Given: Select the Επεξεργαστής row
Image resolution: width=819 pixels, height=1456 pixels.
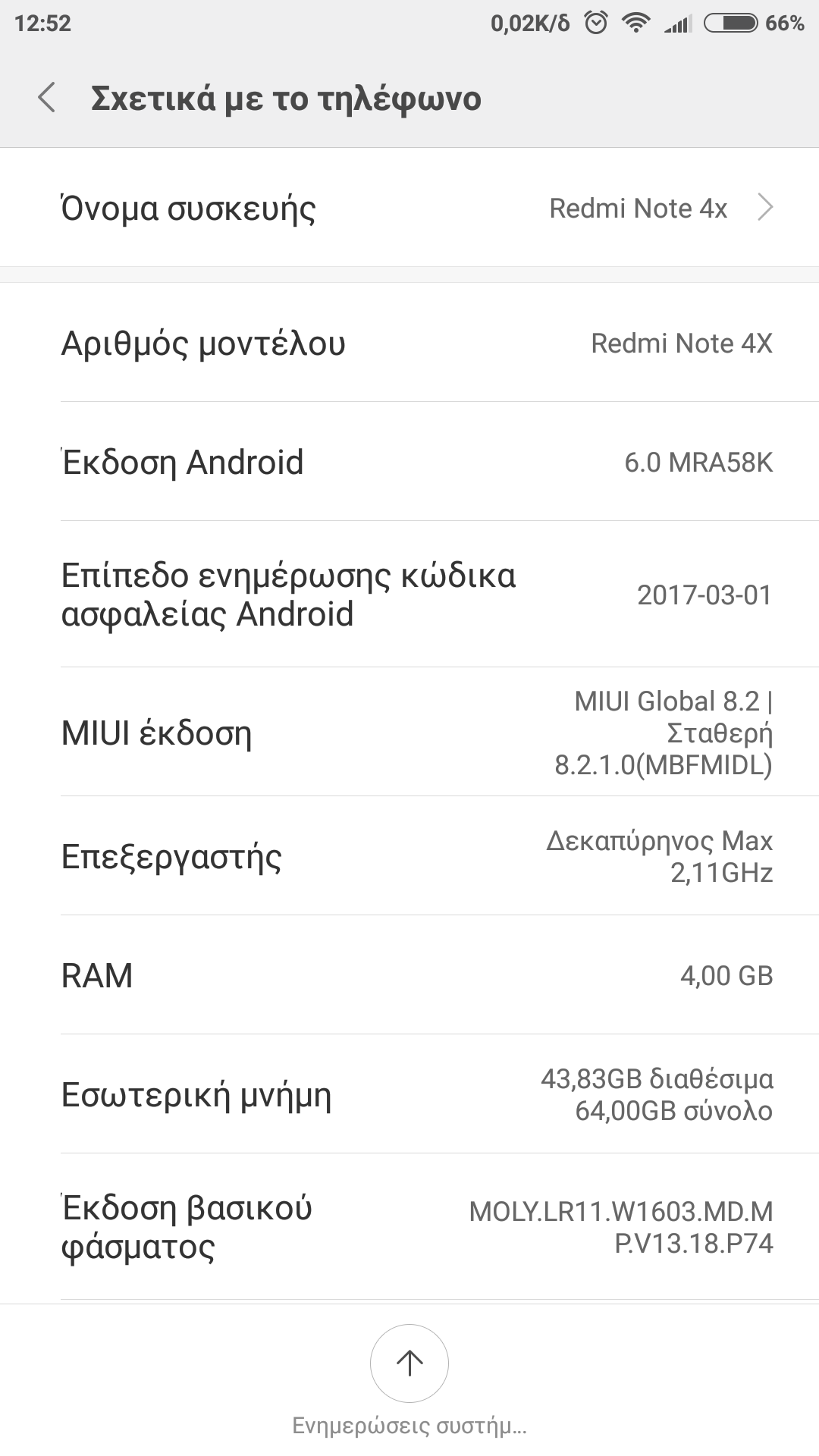Looking at the screenshot, I should click(409, 856).
